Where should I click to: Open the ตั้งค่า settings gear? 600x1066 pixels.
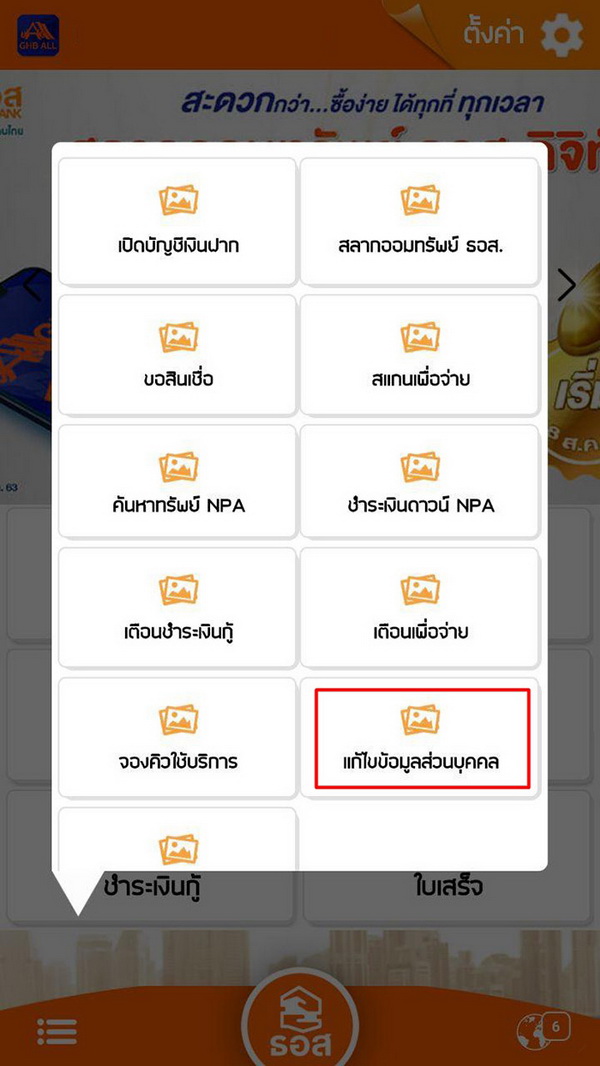560,35
